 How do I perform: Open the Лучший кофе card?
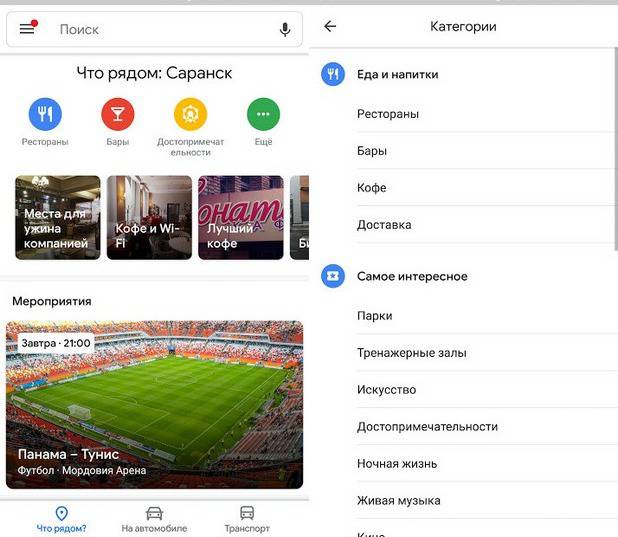pyautogui.click(x=240, y=217)
